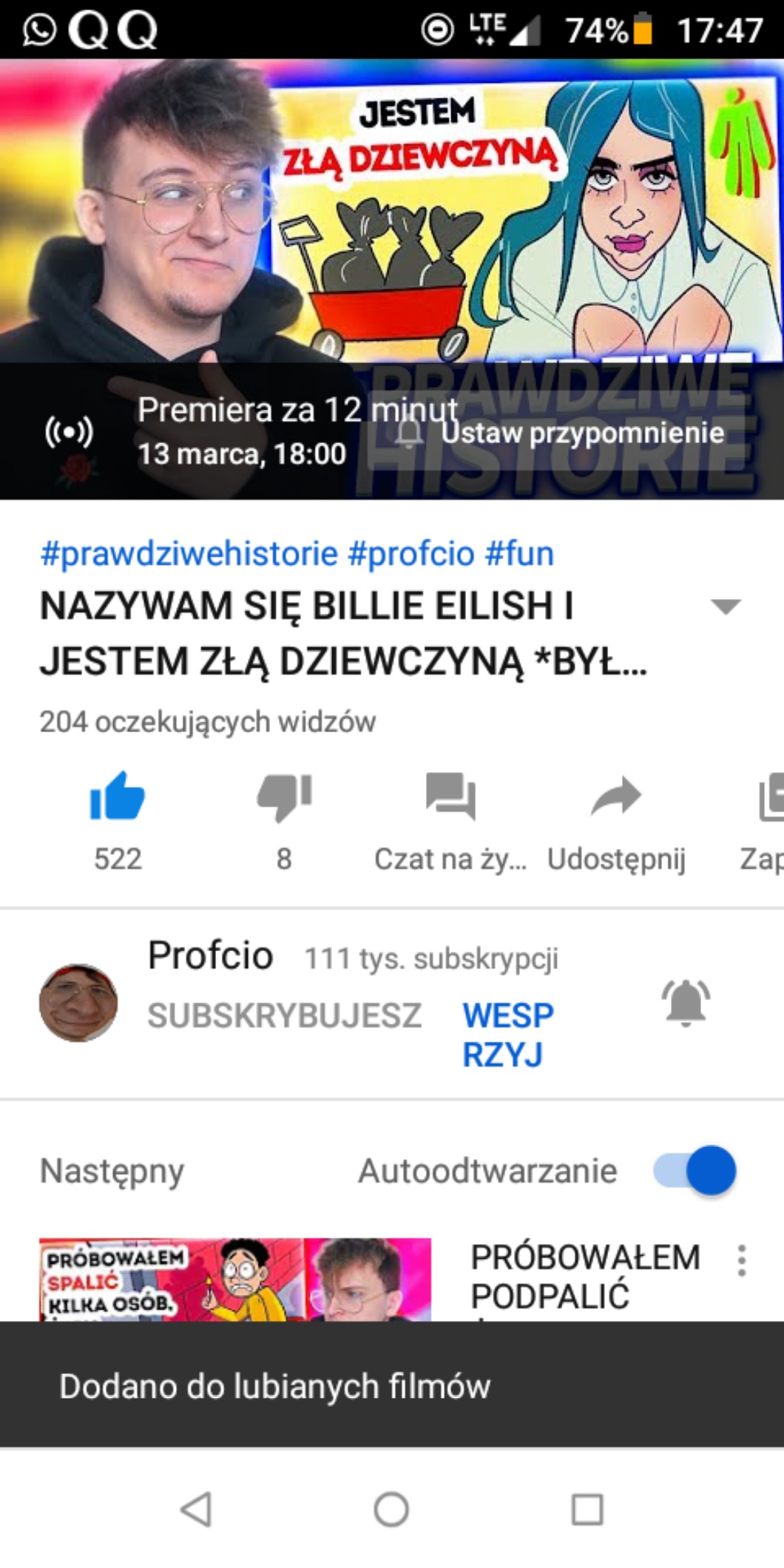
Task: Tap SUBSKRYBUJESZ to manage subscription
Action: (x=284, y=1015)
